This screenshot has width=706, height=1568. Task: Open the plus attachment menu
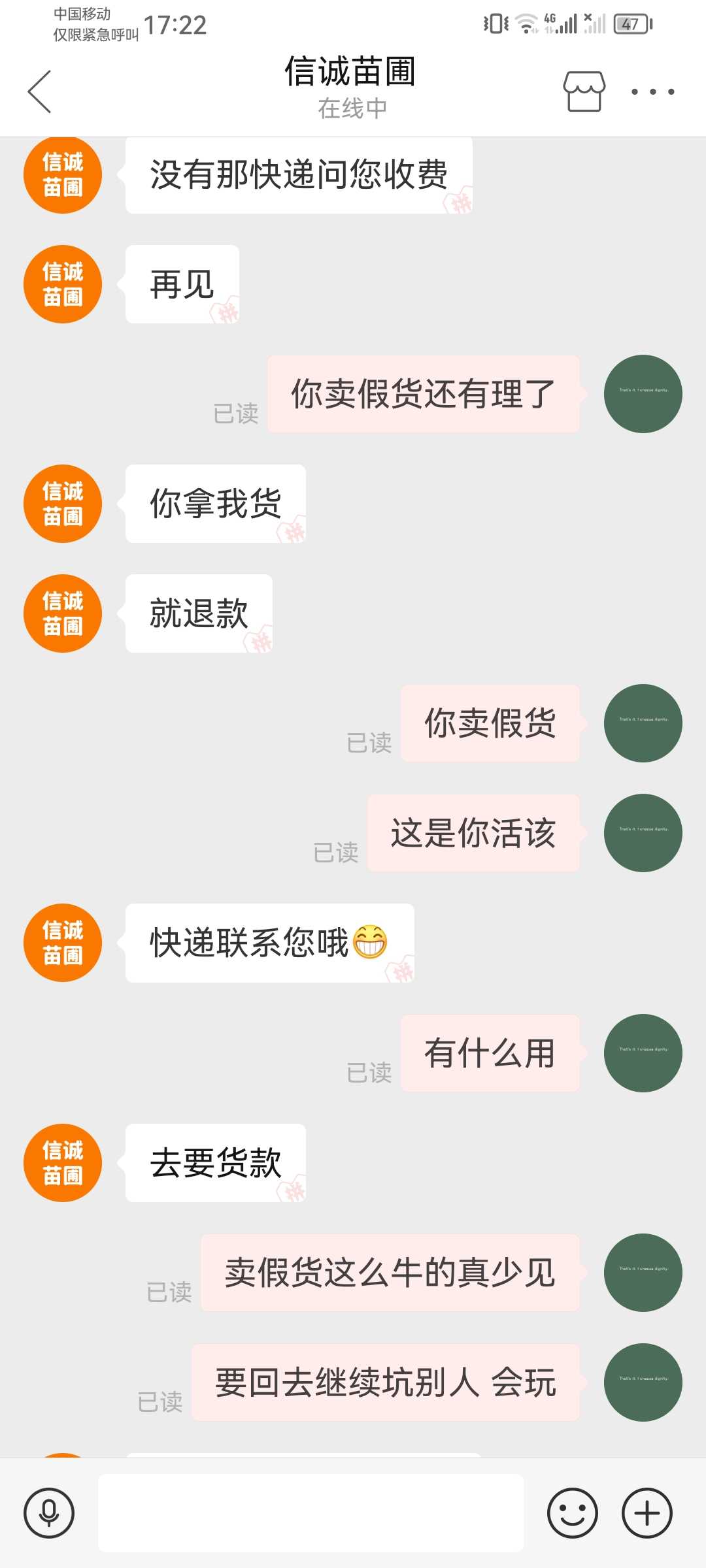(x=647, y=1513)
